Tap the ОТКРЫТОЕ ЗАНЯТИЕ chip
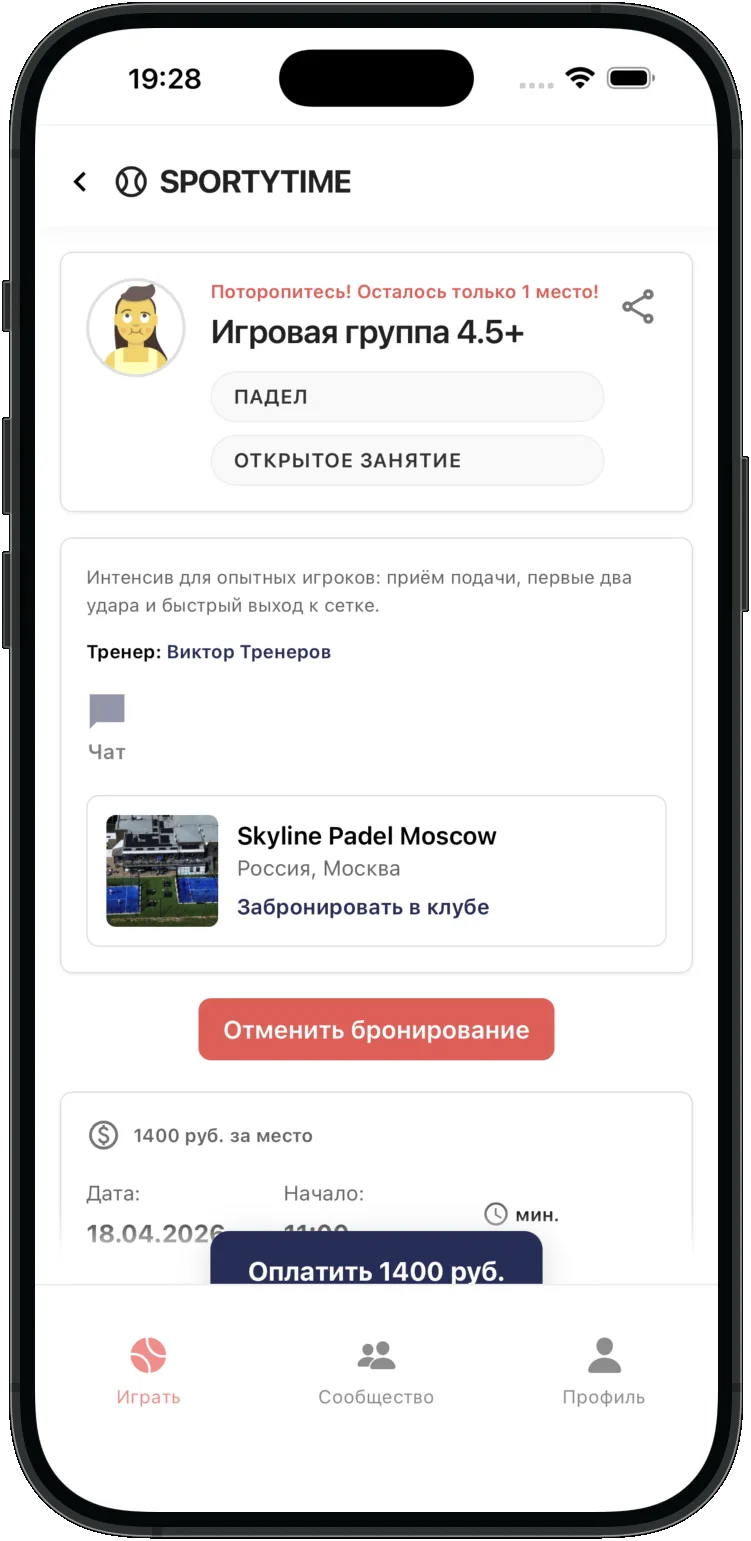 pos(407,460)
